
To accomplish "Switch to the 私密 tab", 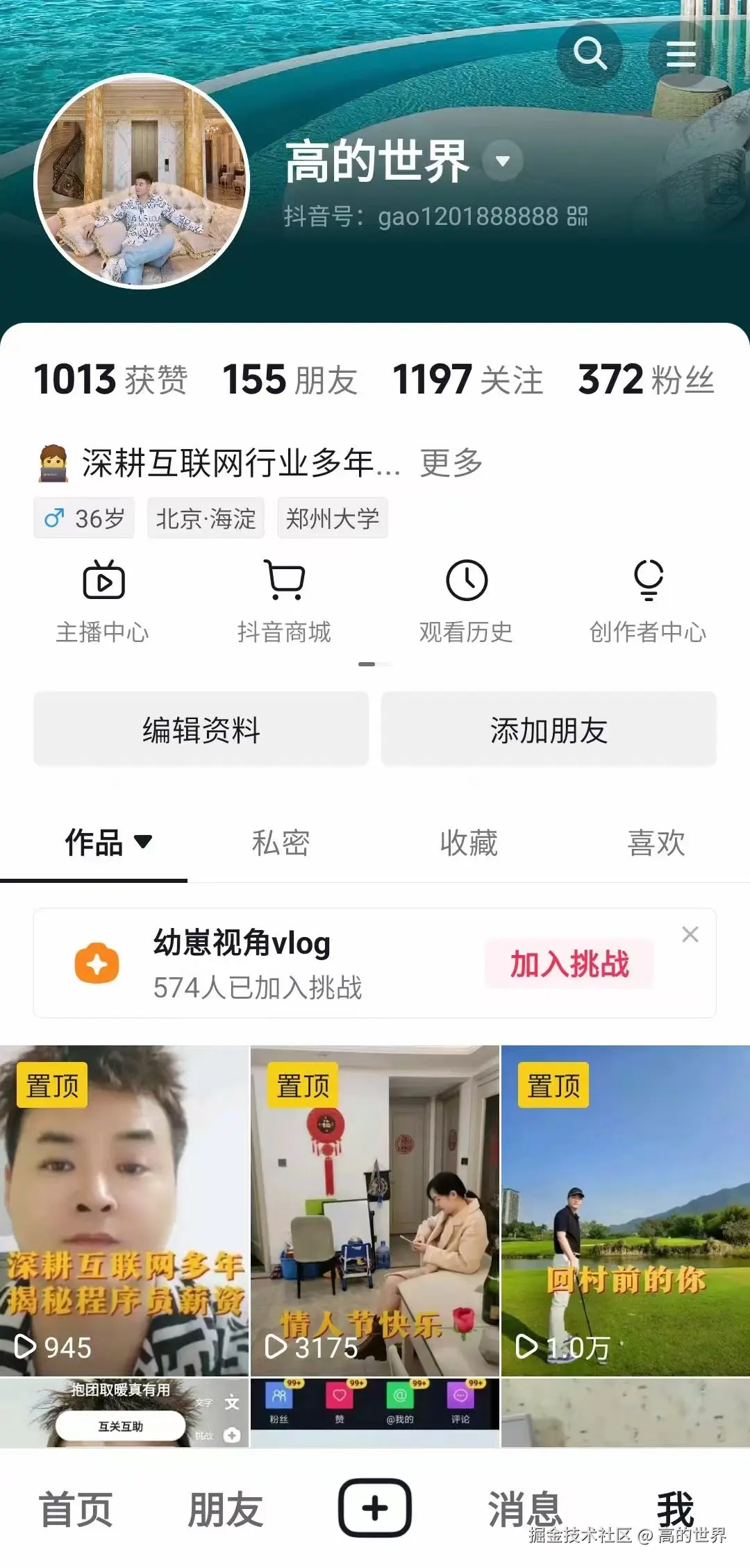I will pos(281,843).
